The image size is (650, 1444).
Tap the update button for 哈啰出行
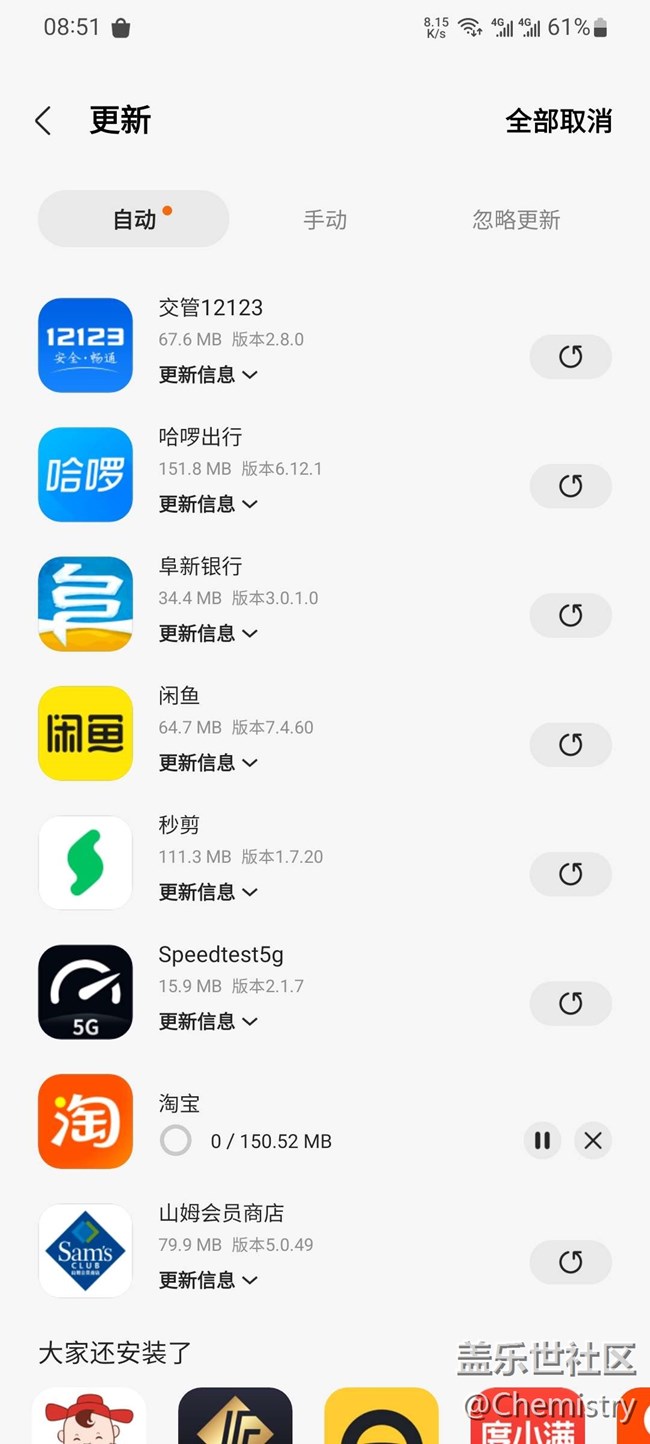570,486
